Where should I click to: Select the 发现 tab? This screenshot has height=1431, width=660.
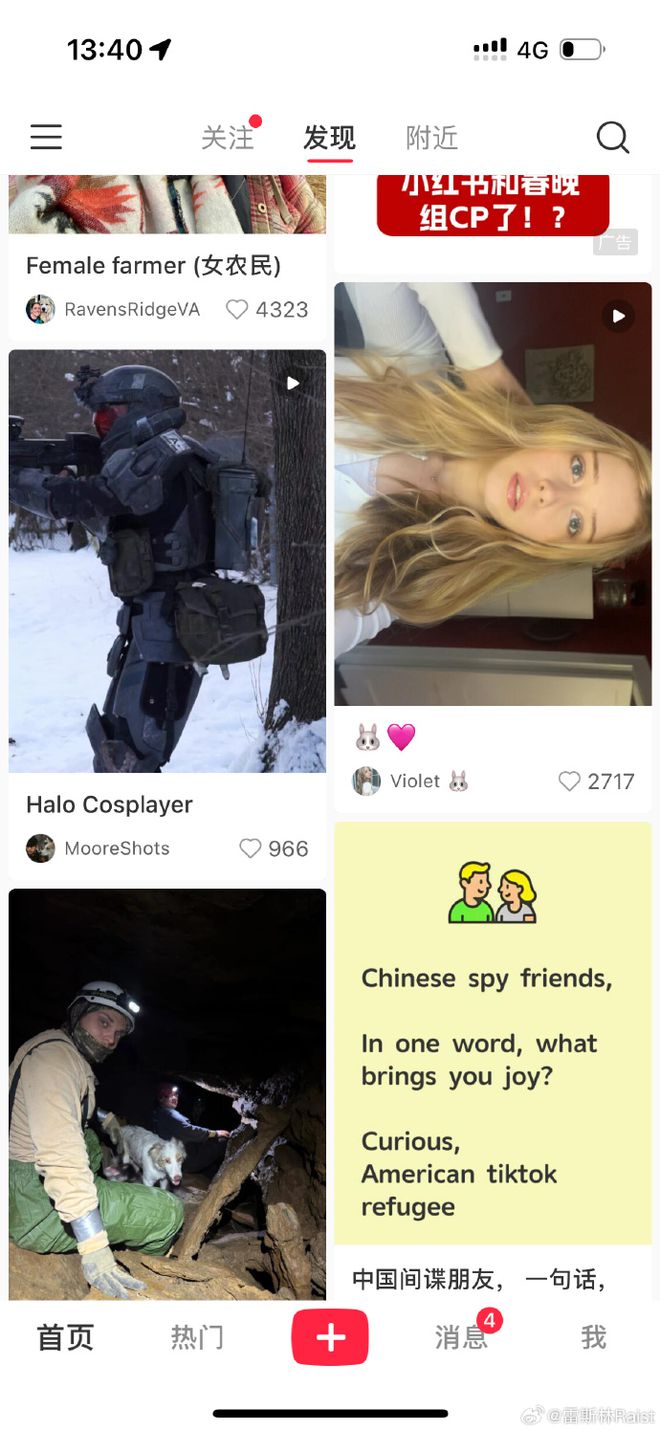330,137
